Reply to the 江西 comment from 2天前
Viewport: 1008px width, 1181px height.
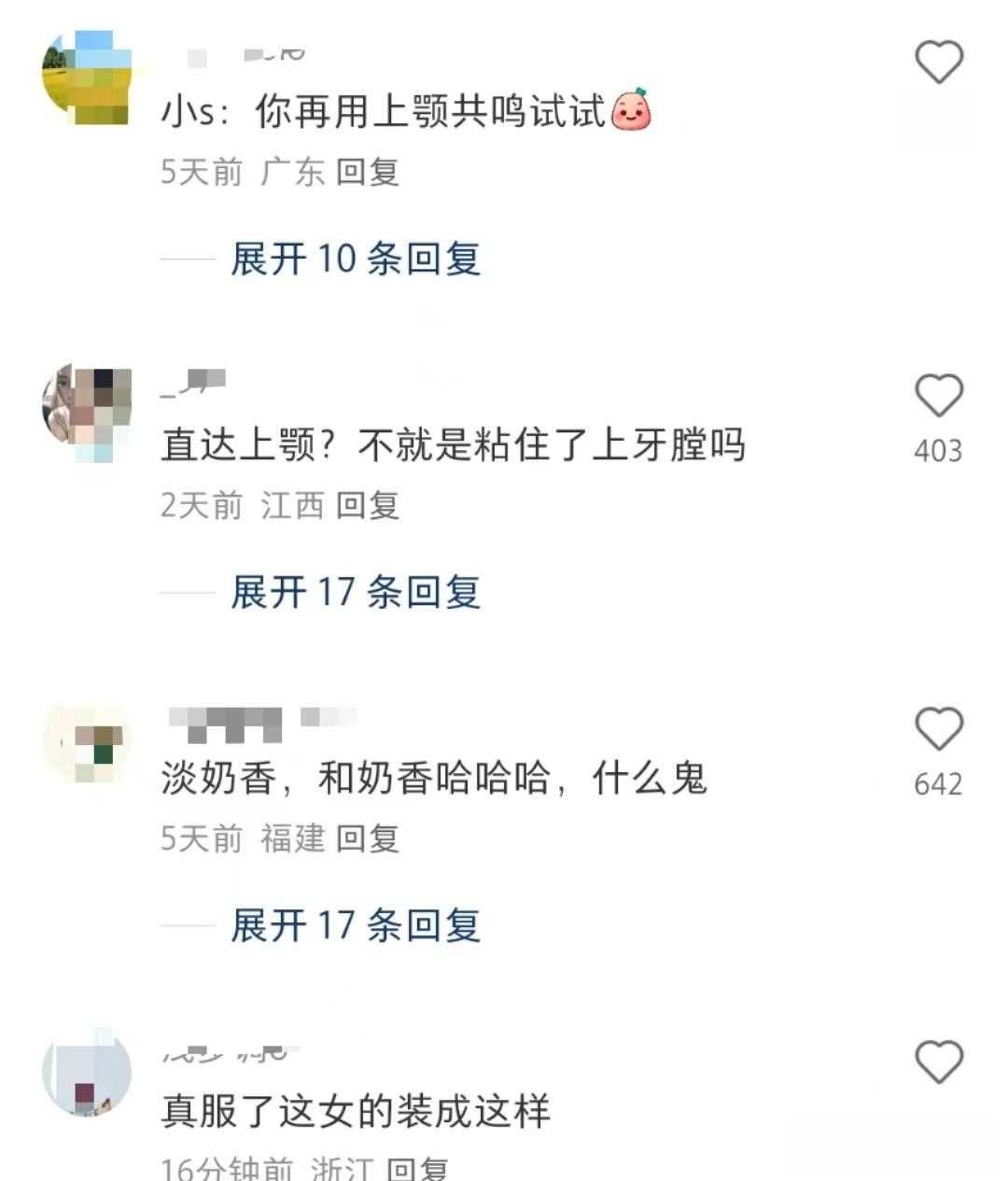coord(368,505)
